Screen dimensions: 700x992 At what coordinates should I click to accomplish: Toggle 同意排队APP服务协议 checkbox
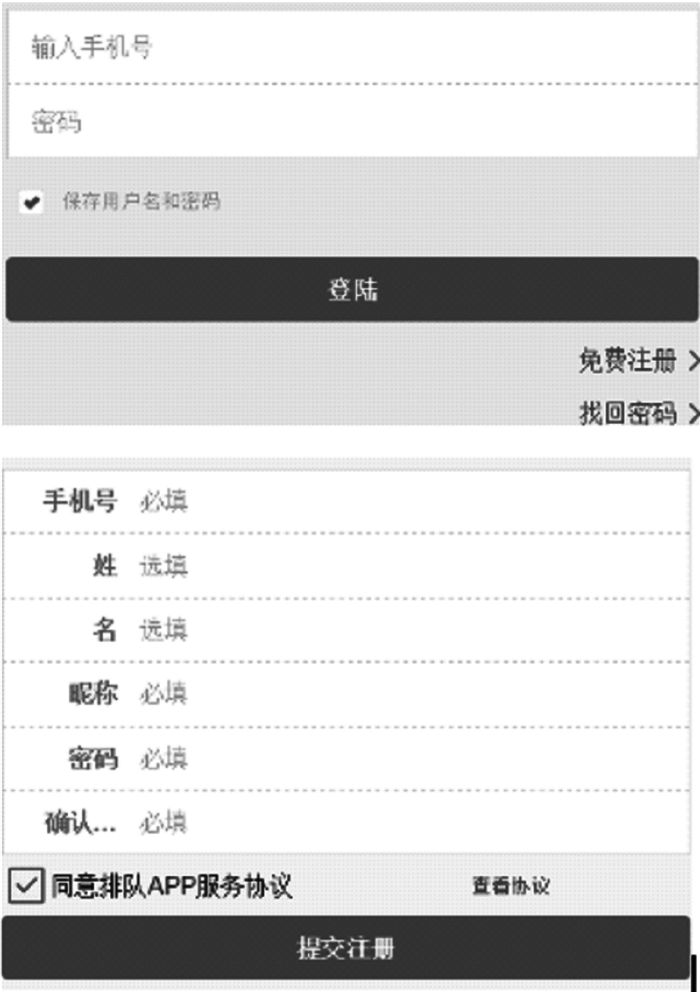(x=26, y=885)
